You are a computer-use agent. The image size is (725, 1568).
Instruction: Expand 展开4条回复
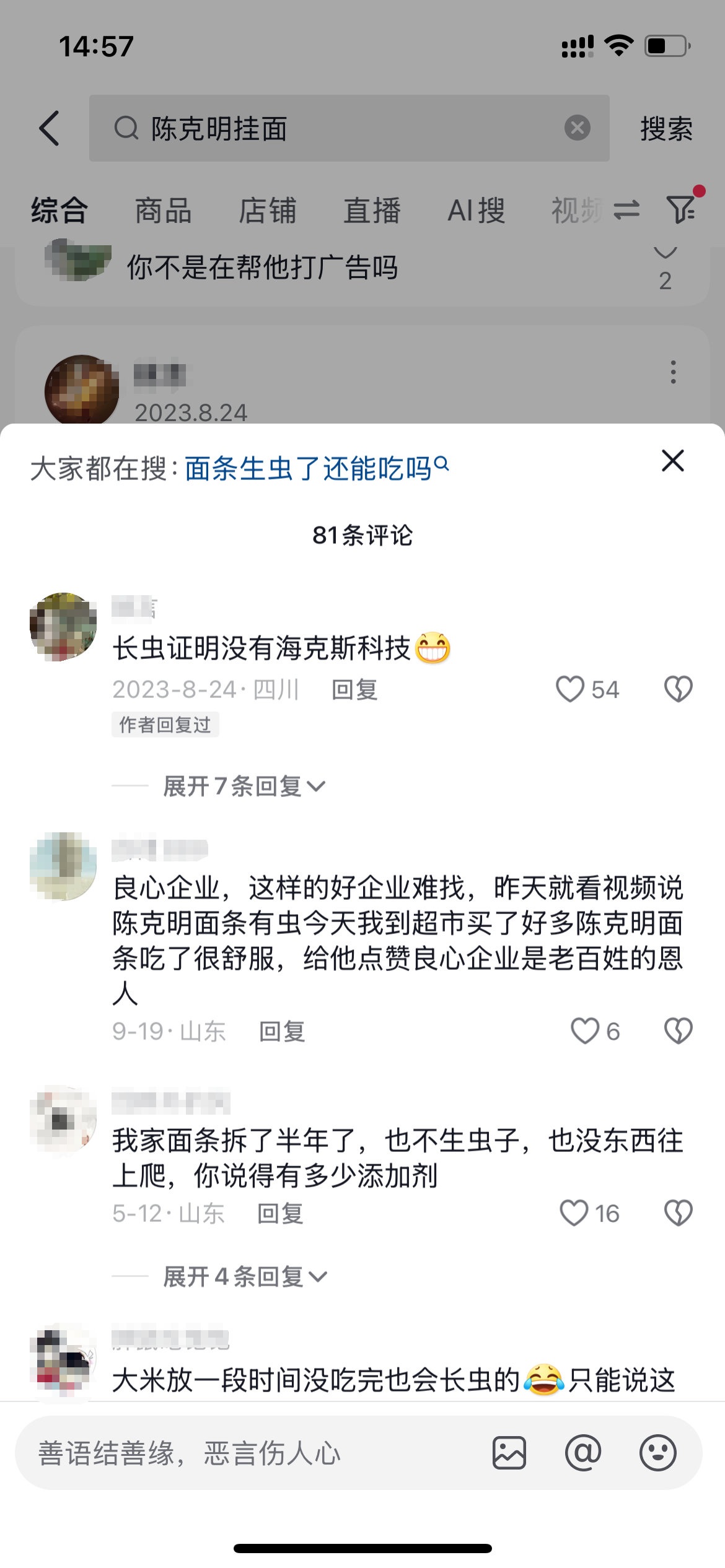click(x=245, y=1277)
